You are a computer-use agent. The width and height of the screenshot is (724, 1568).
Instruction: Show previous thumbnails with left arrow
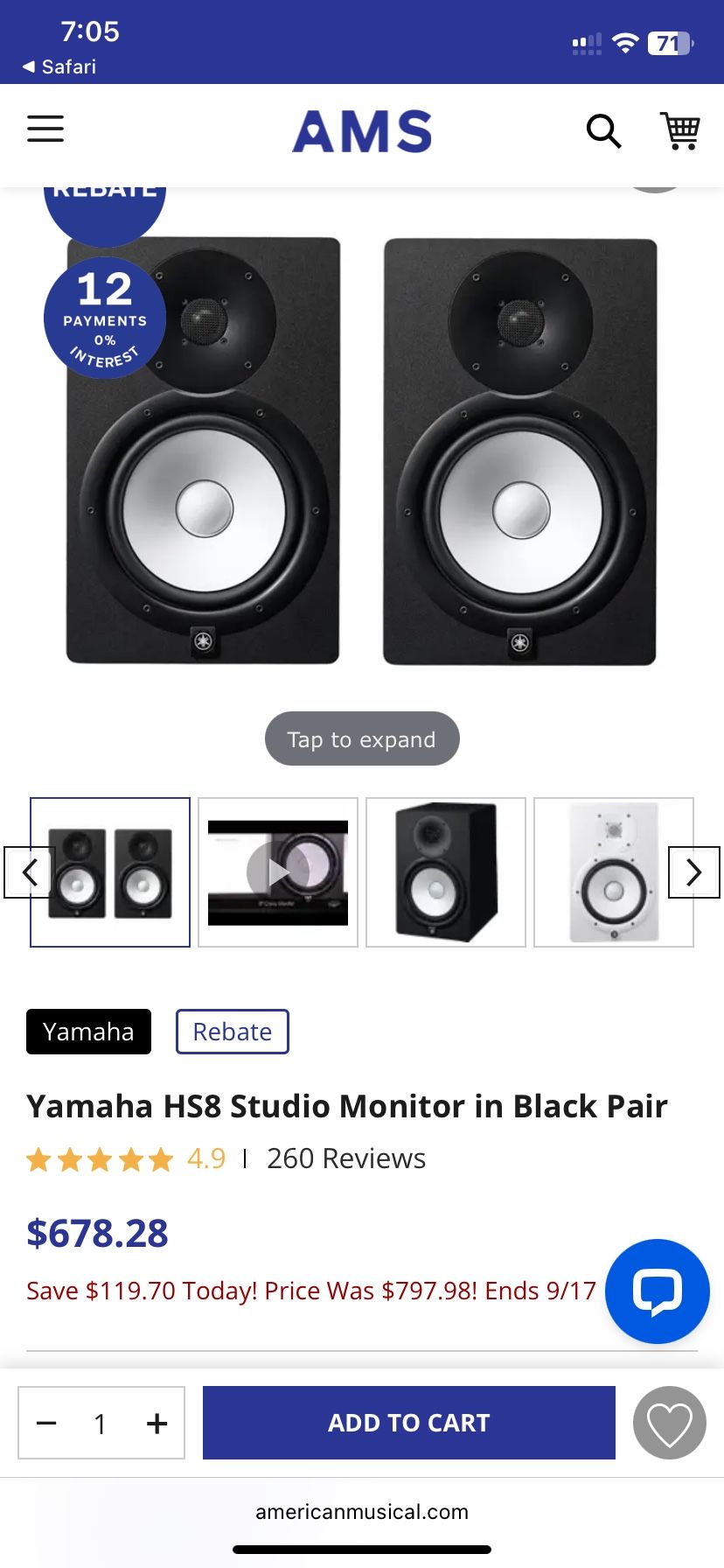point(30,872)
